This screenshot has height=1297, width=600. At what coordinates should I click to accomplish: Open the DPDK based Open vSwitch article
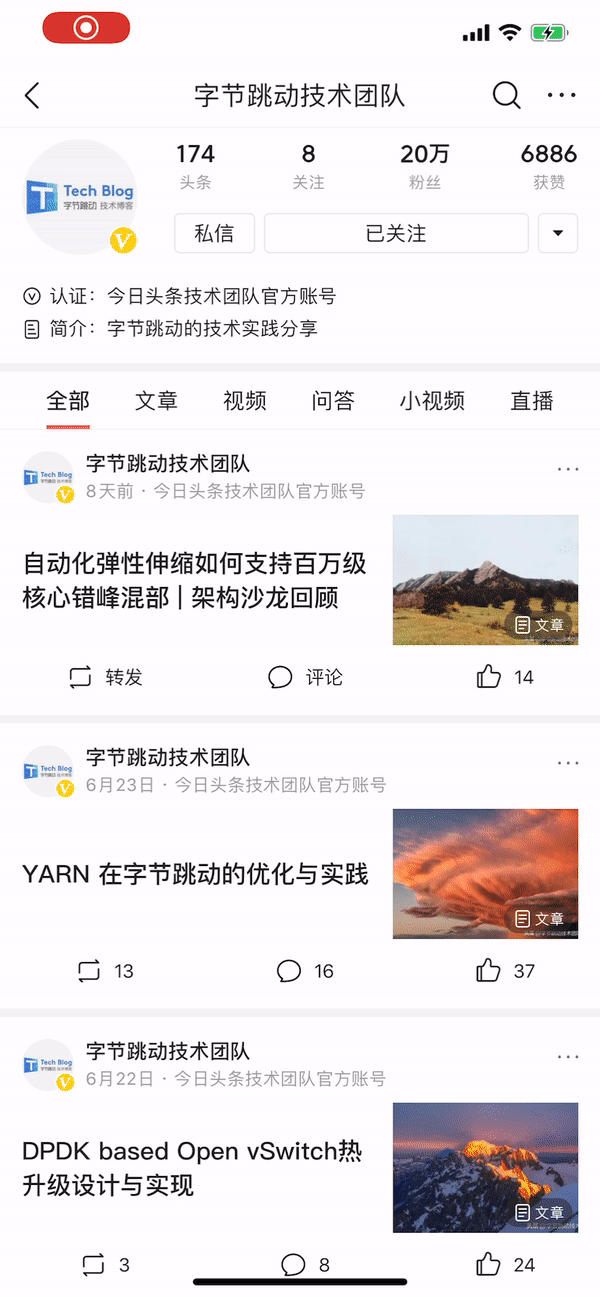tap(192, 1168)
